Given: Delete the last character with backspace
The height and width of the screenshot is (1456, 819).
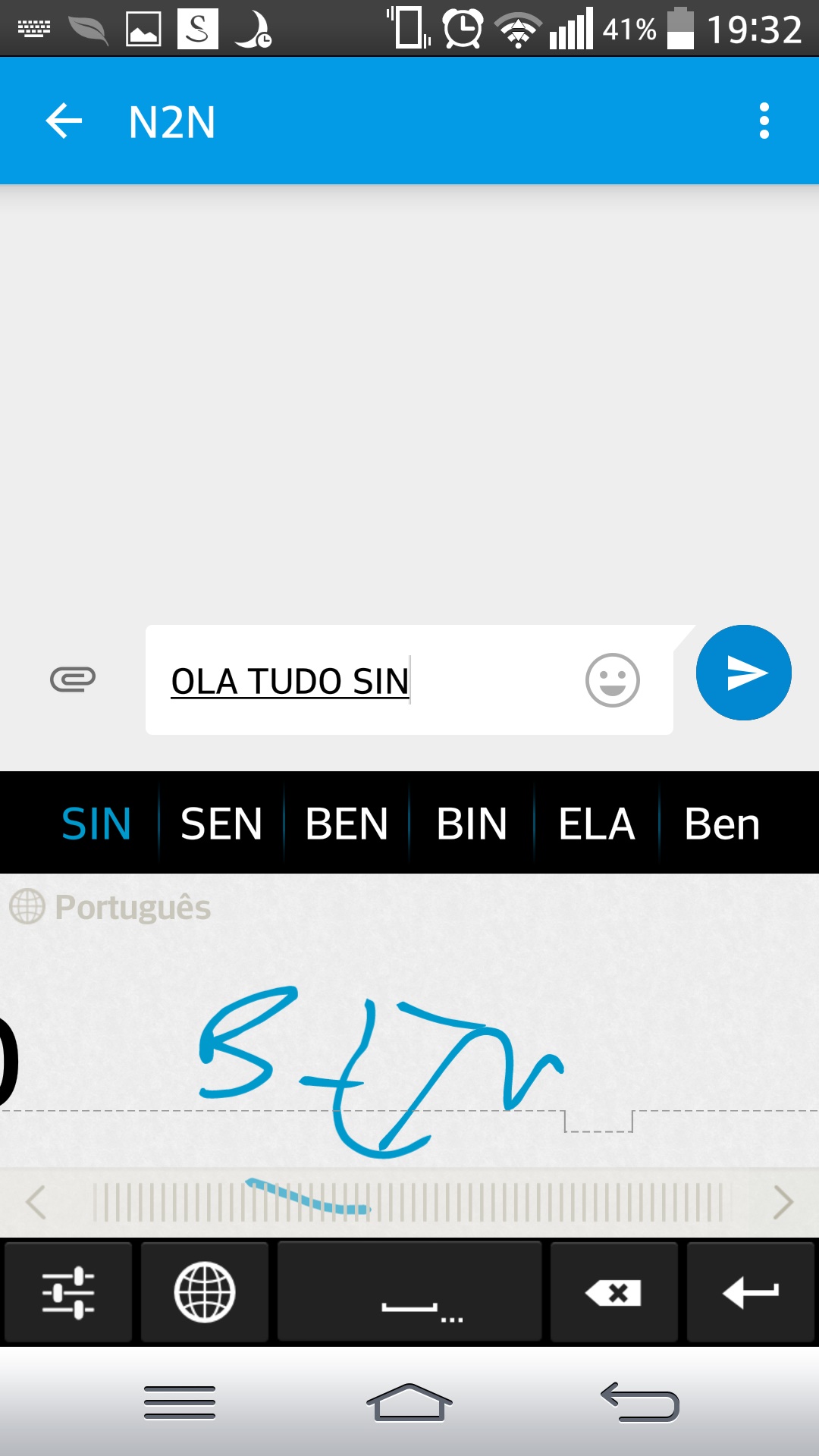Looking at the screenshot, I should (614, 1292).
